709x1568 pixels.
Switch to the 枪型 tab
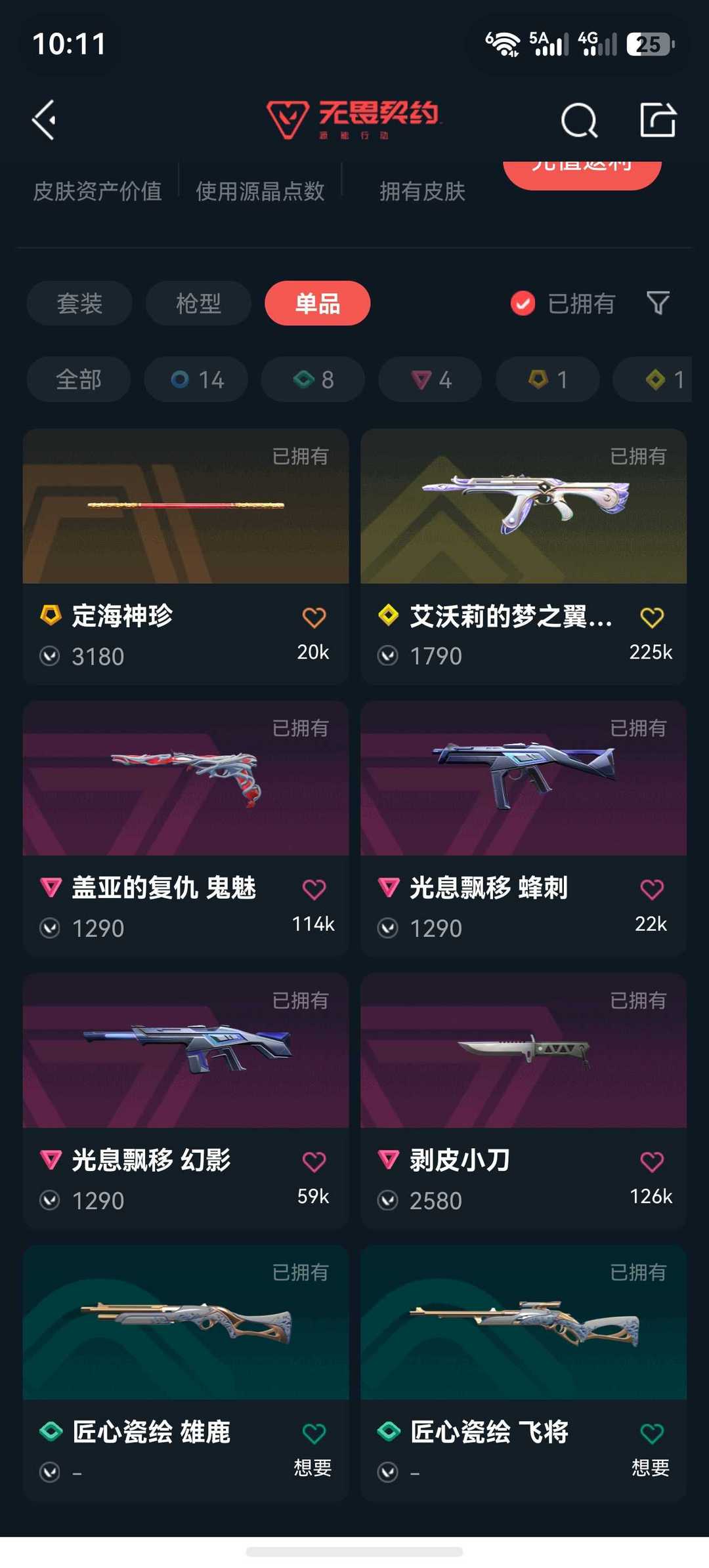[198, 303]
